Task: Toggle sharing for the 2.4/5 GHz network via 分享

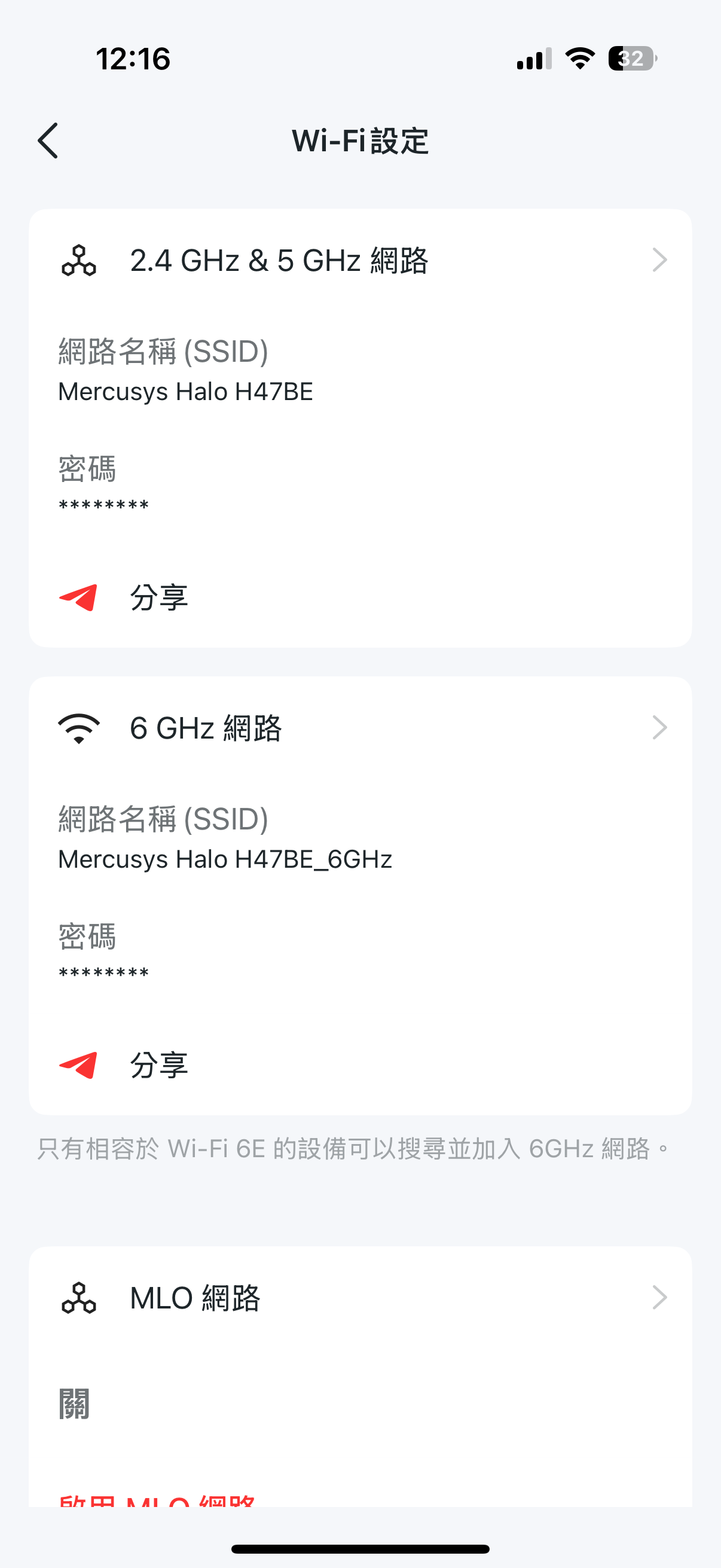Action: (x=160, y=597)
